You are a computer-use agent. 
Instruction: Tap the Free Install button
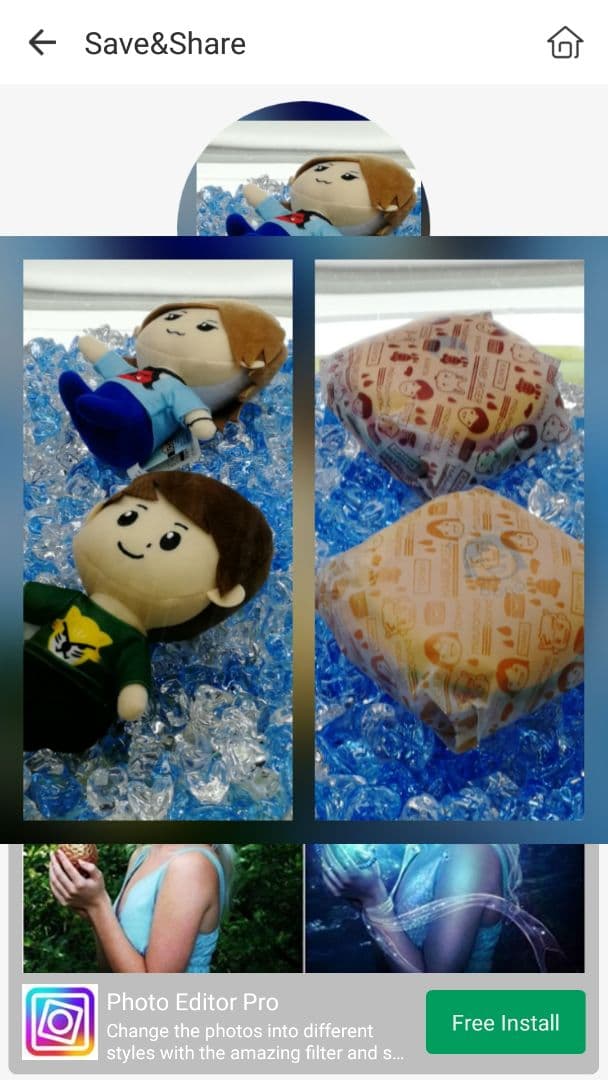(505, 1022)
